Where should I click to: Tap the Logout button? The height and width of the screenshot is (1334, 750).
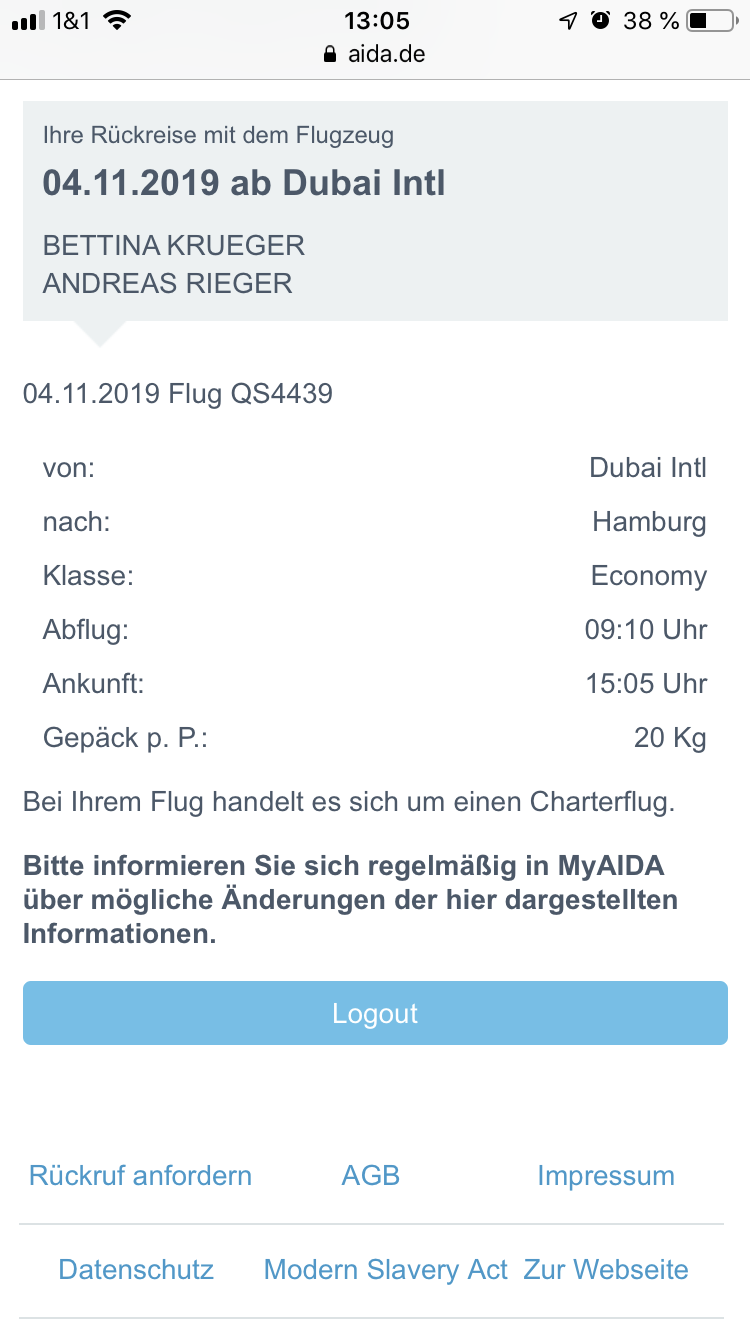click(x=375, y=1013)
